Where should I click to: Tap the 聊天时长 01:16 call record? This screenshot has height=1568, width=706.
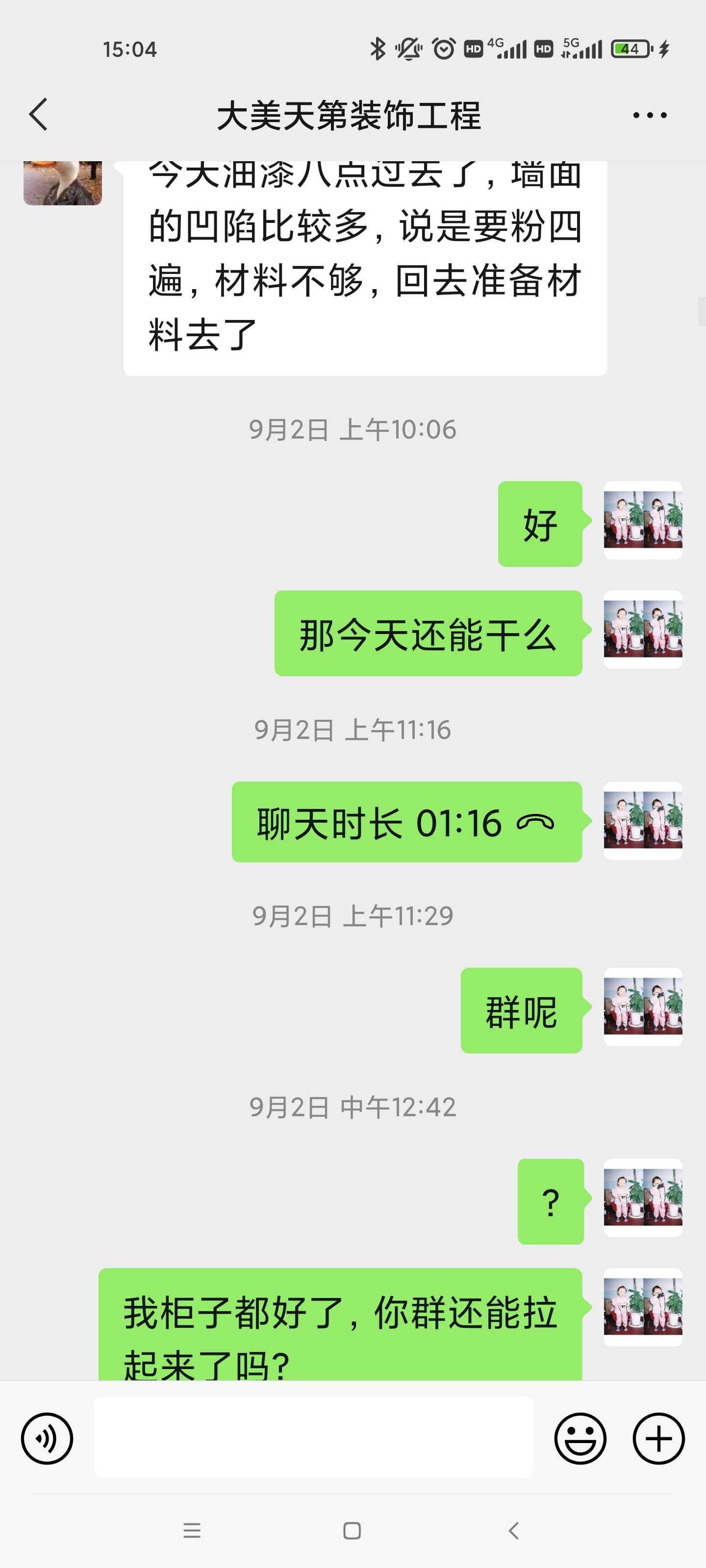coord(406,822)
